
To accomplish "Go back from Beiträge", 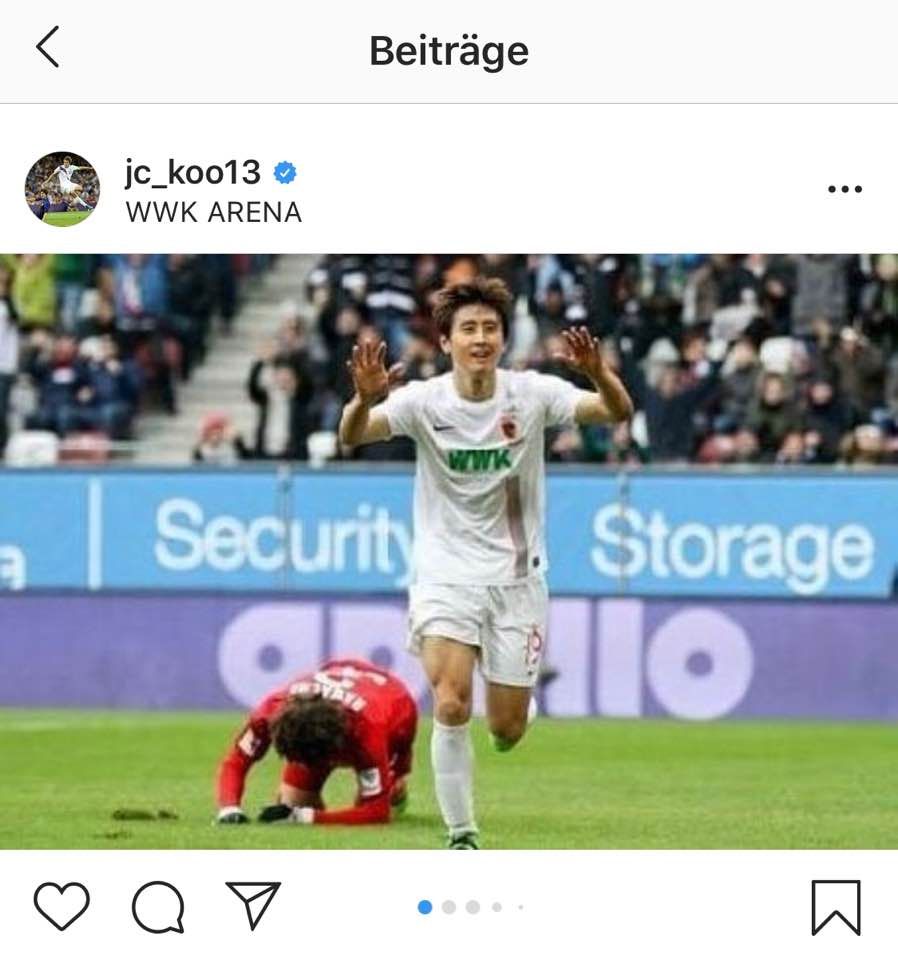I will pyautogui.click(x=47, y=48).
